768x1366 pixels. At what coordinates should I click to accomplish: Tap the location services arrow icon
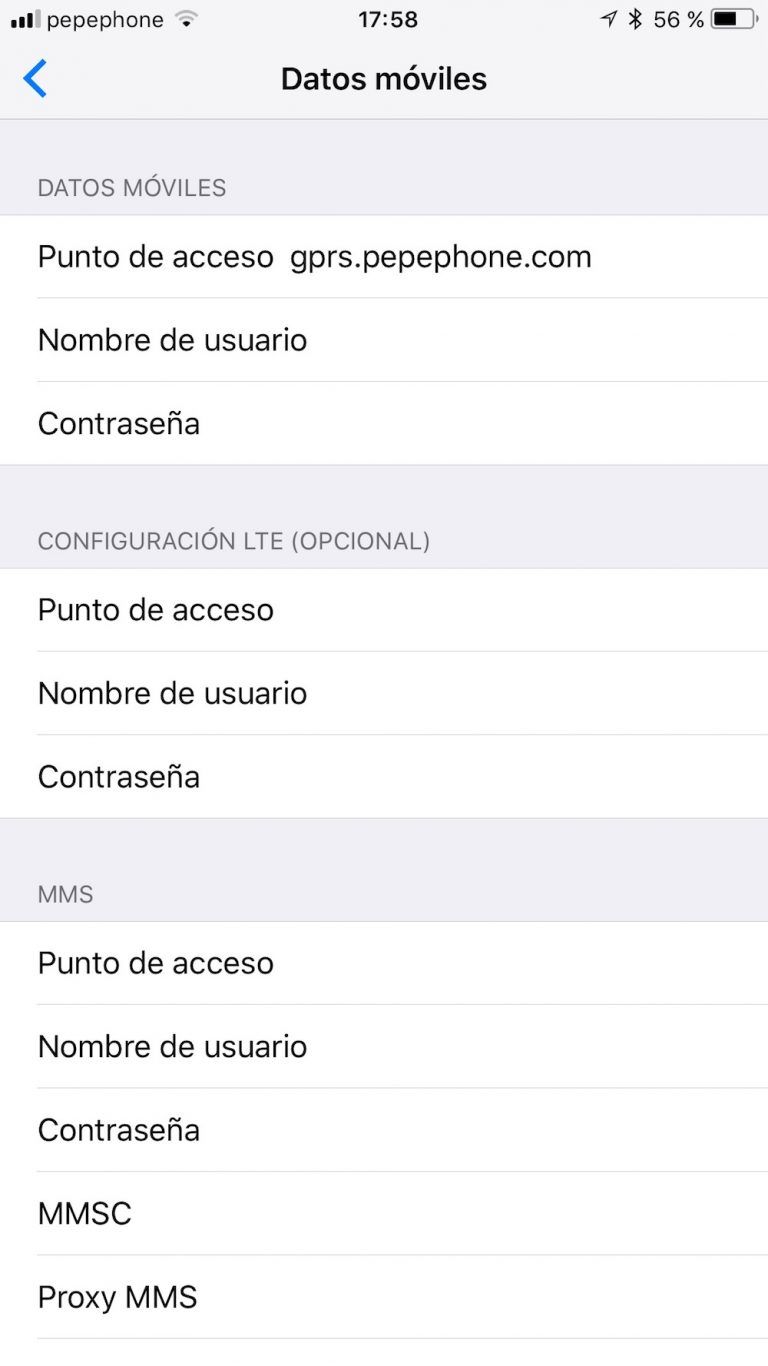(608, 17)
